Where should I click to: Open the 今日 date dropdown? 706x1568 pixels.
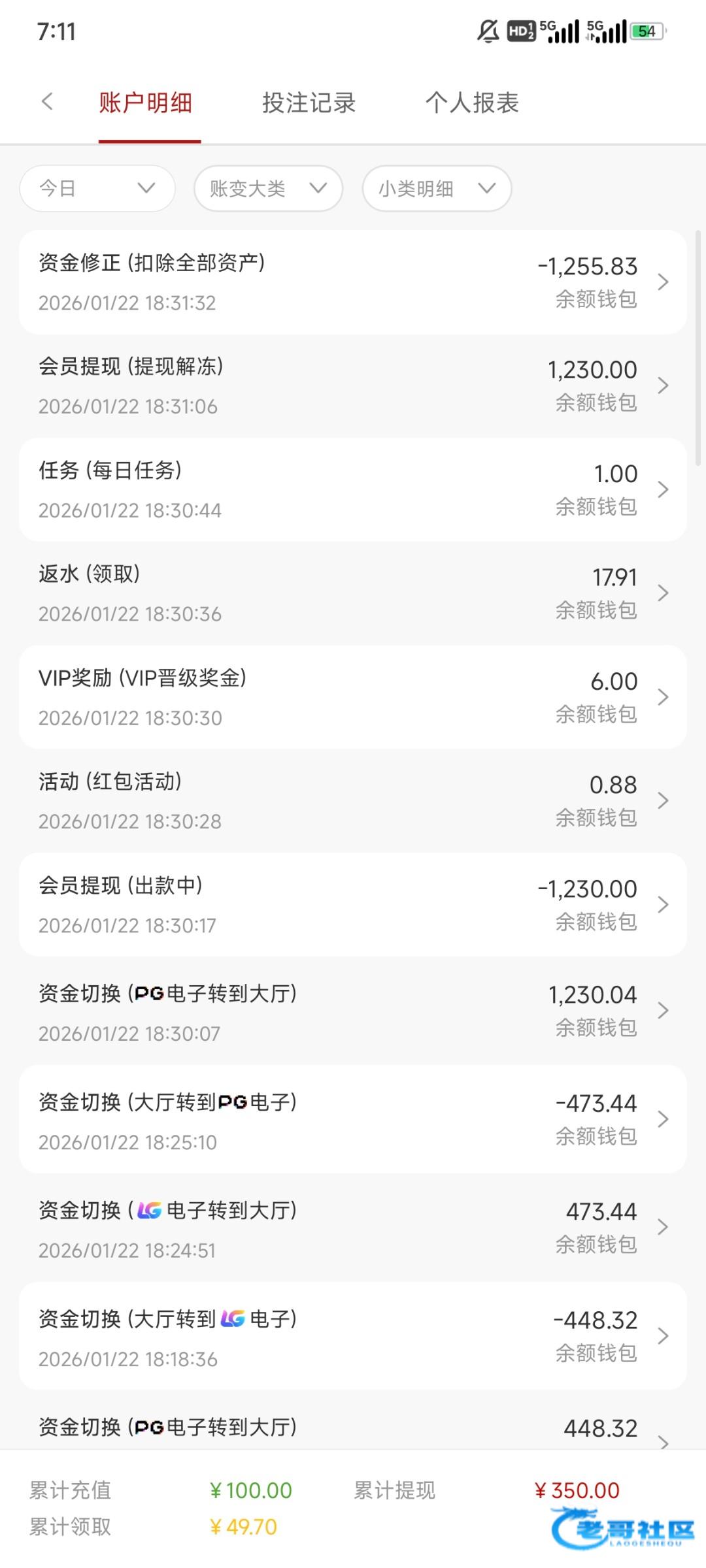97,189
